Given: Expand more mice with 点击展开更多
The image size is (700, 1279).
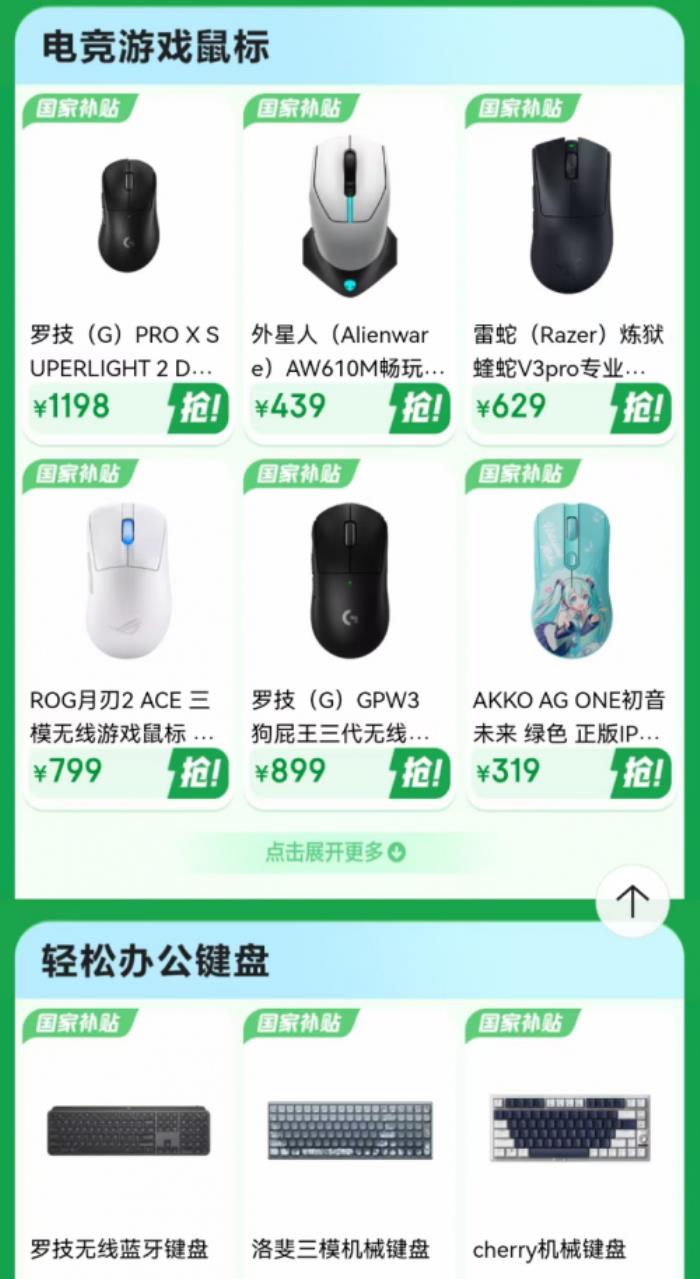Looking at the screenshot, I should click(335, 852).
